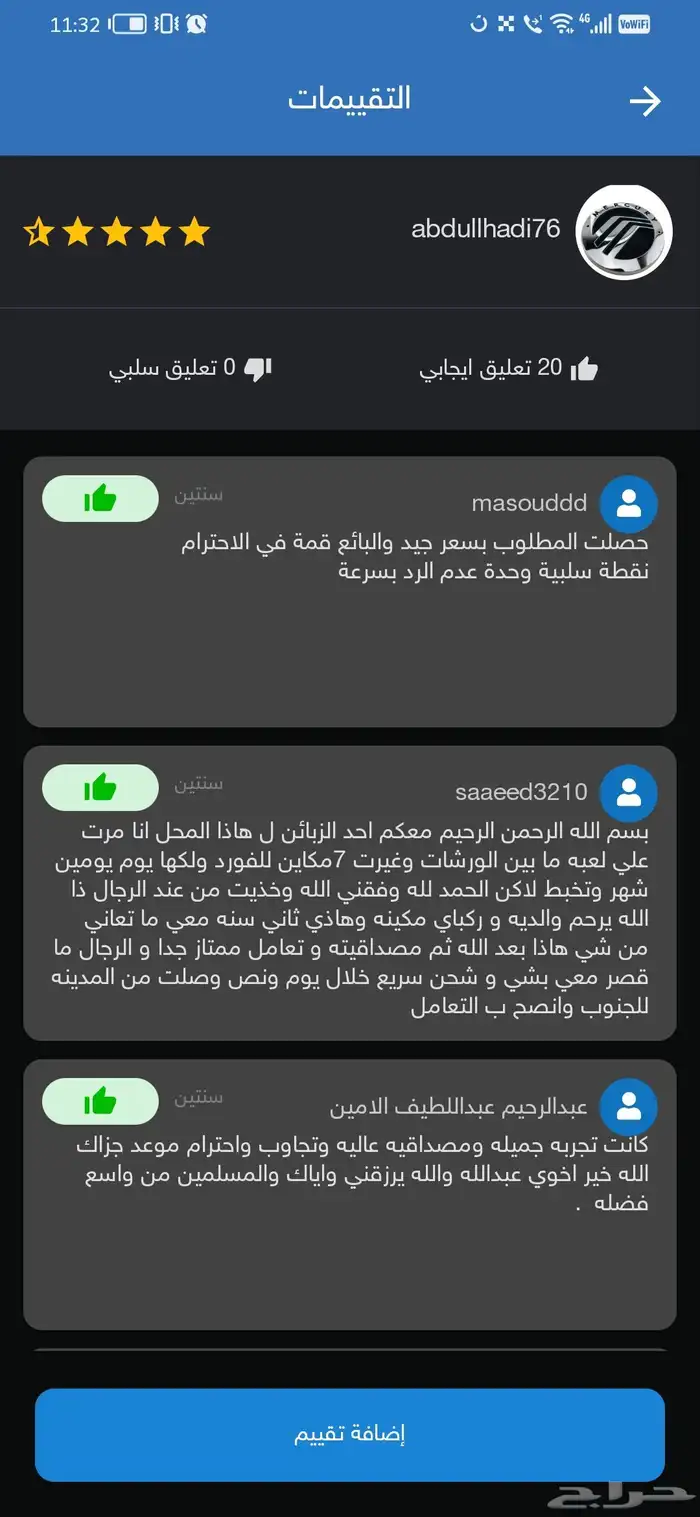
Task: Go back using the header arrow
Action: click(645, 100)
